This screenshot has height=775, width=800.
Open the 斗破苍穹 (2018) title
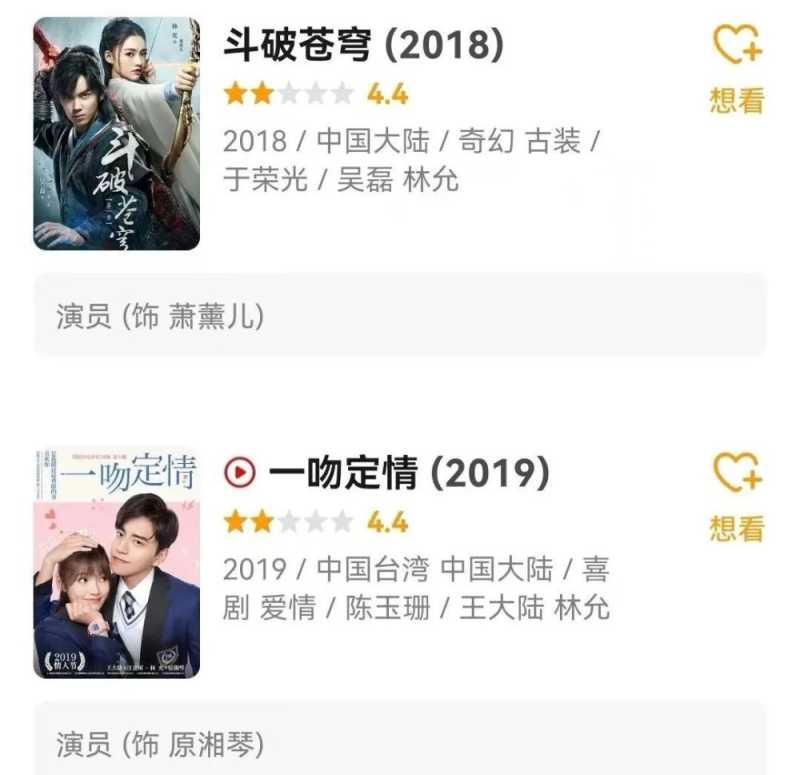(364, 45)
